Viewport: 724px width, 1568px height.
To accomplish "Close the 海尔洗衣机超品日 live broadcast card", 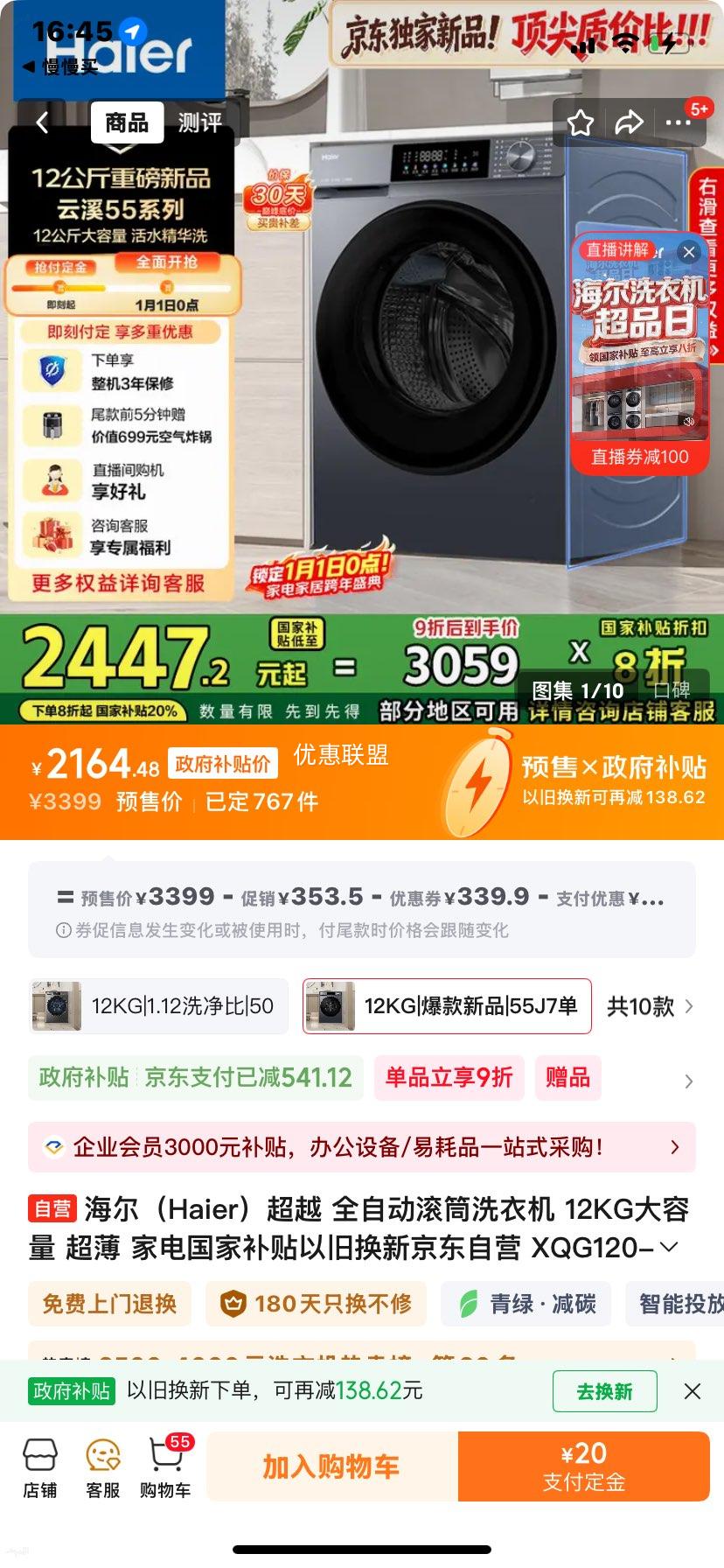I will pyautogui.click(x=690, y=252).
